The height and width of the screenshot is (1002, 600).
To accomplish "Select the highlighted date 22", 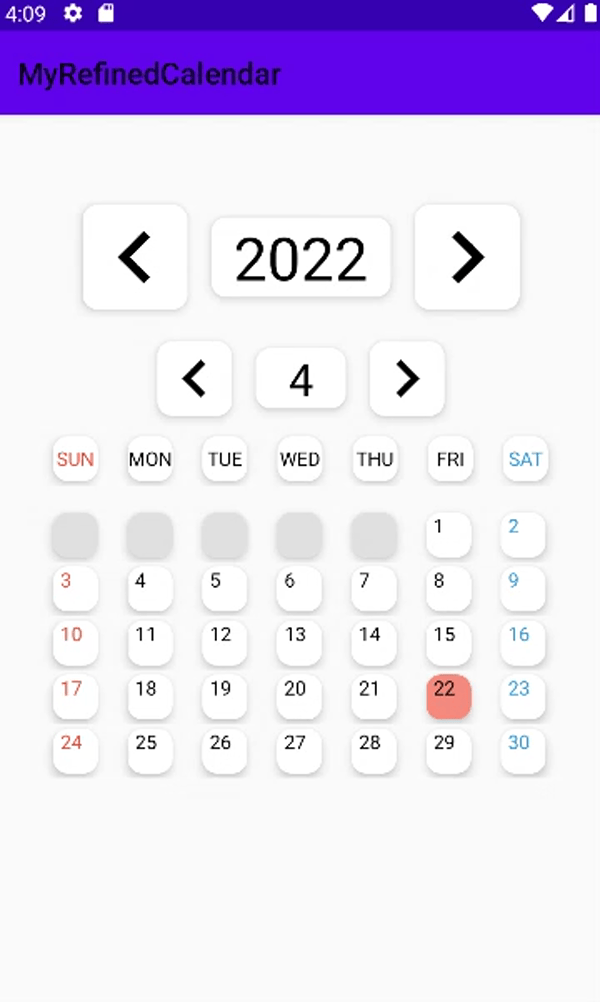I will 449,697.
